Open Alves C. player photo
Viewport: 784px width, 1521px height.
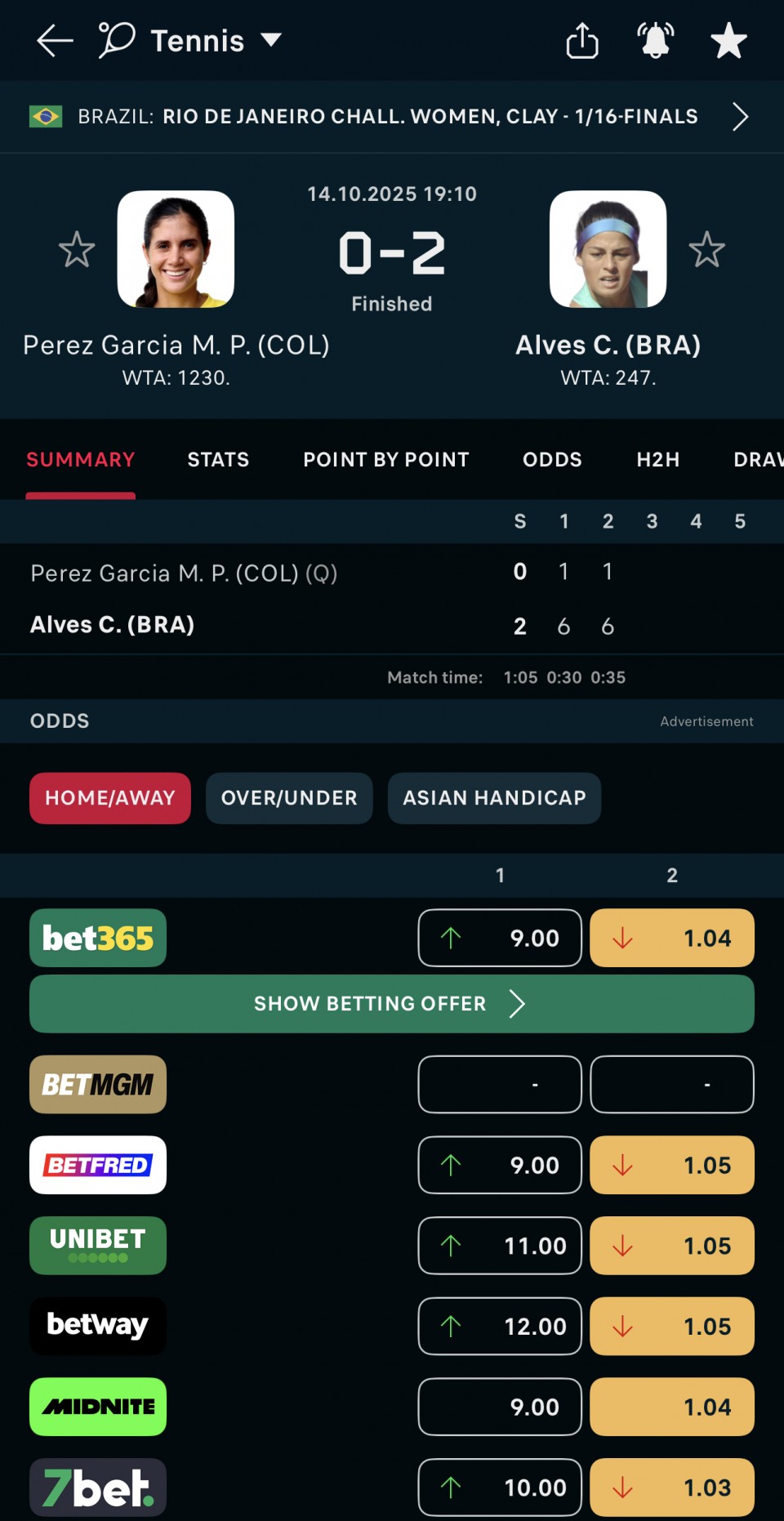(608, 249)
